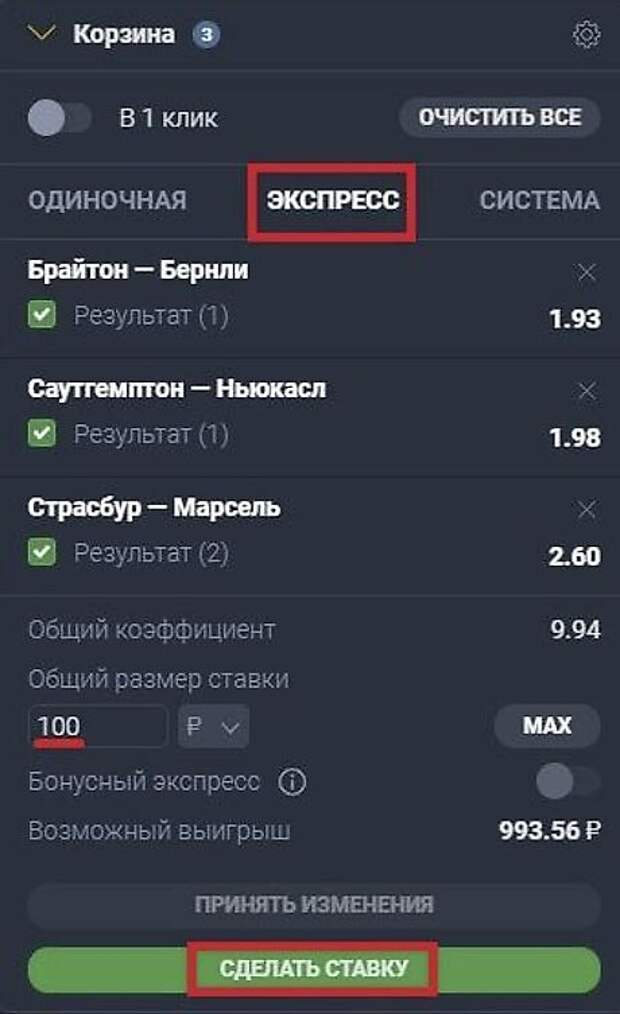This screenshot has height=1014, width=620.
Task: Remove the Страсбур — Марсель bet
Action: [x=586, y=510]
